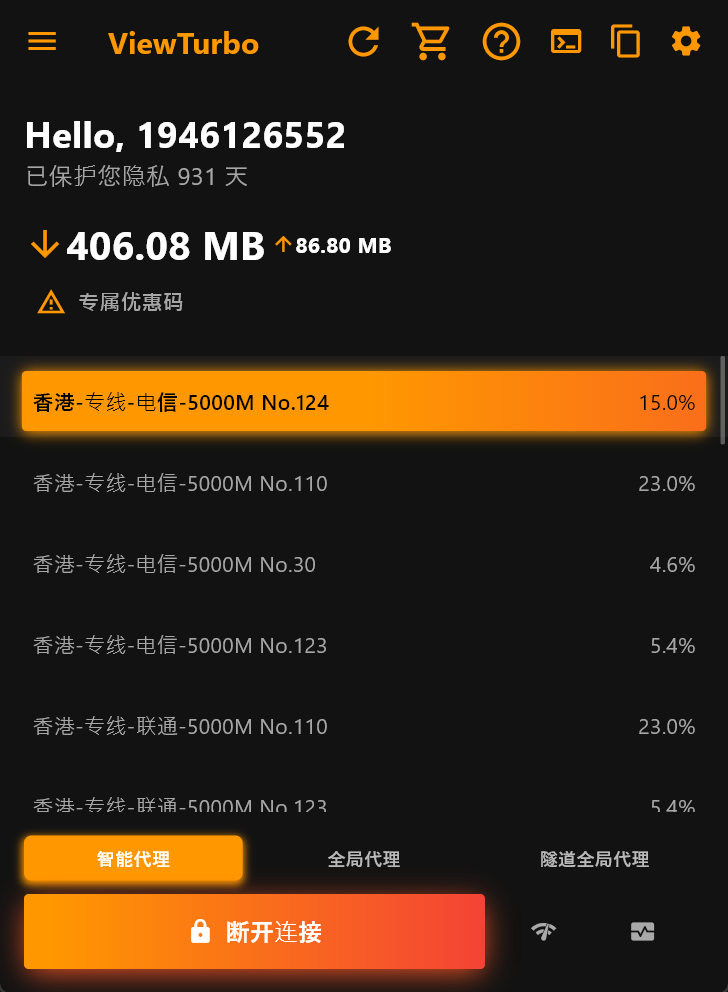Pick the 香港-专线-电信-5000M No.30 node
Screen dimensions: 728x992
point(364,564)
